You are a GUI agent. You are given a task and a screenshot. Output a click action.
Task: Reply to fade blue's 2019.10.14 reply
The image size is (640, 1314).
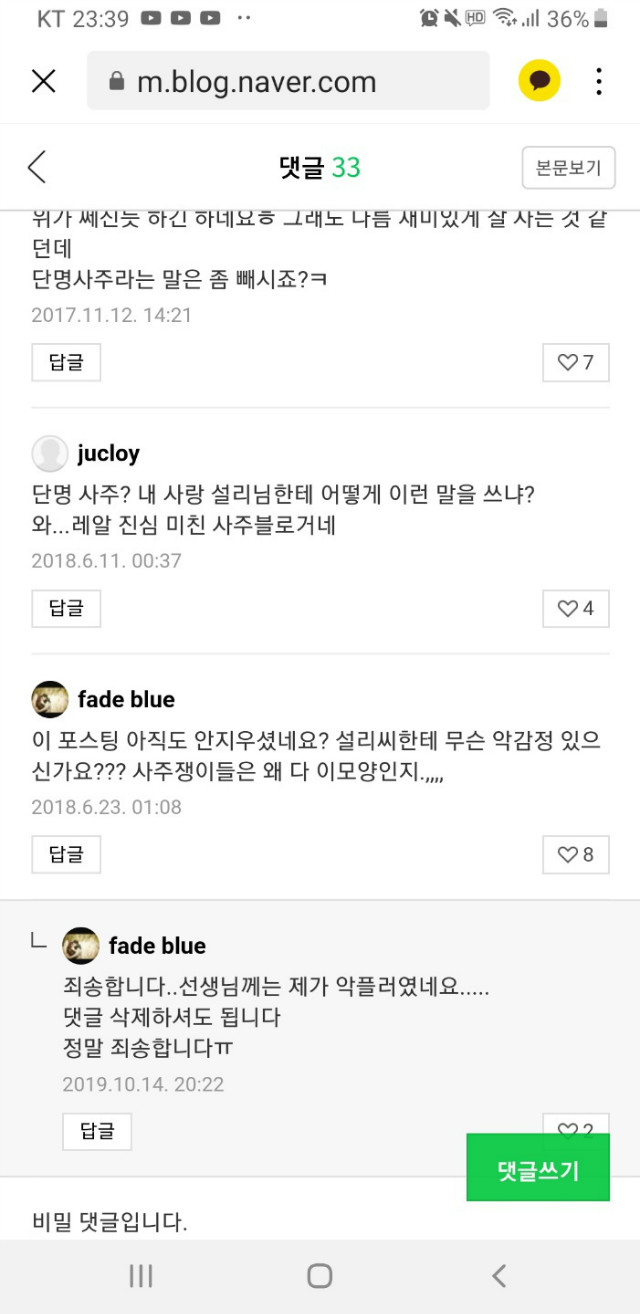[x=97, y=1131]
